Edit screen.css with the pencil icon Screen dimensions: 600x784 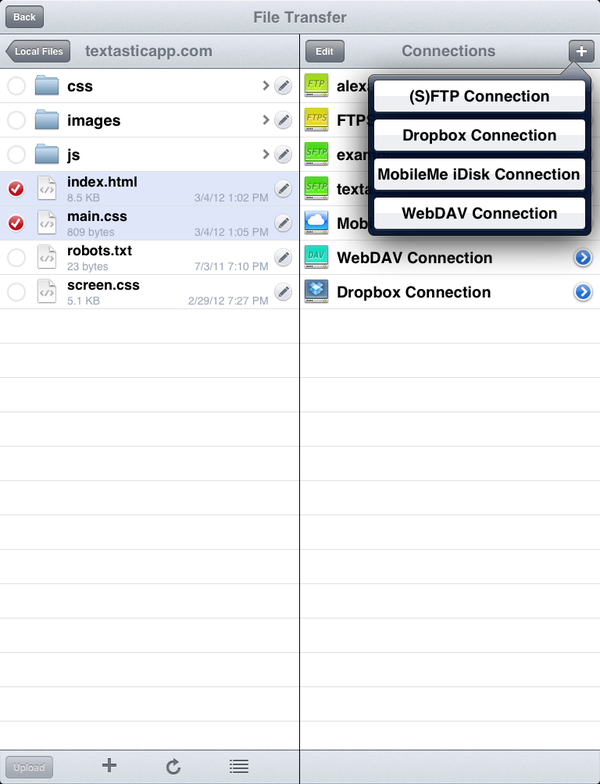tap(283, 291)
